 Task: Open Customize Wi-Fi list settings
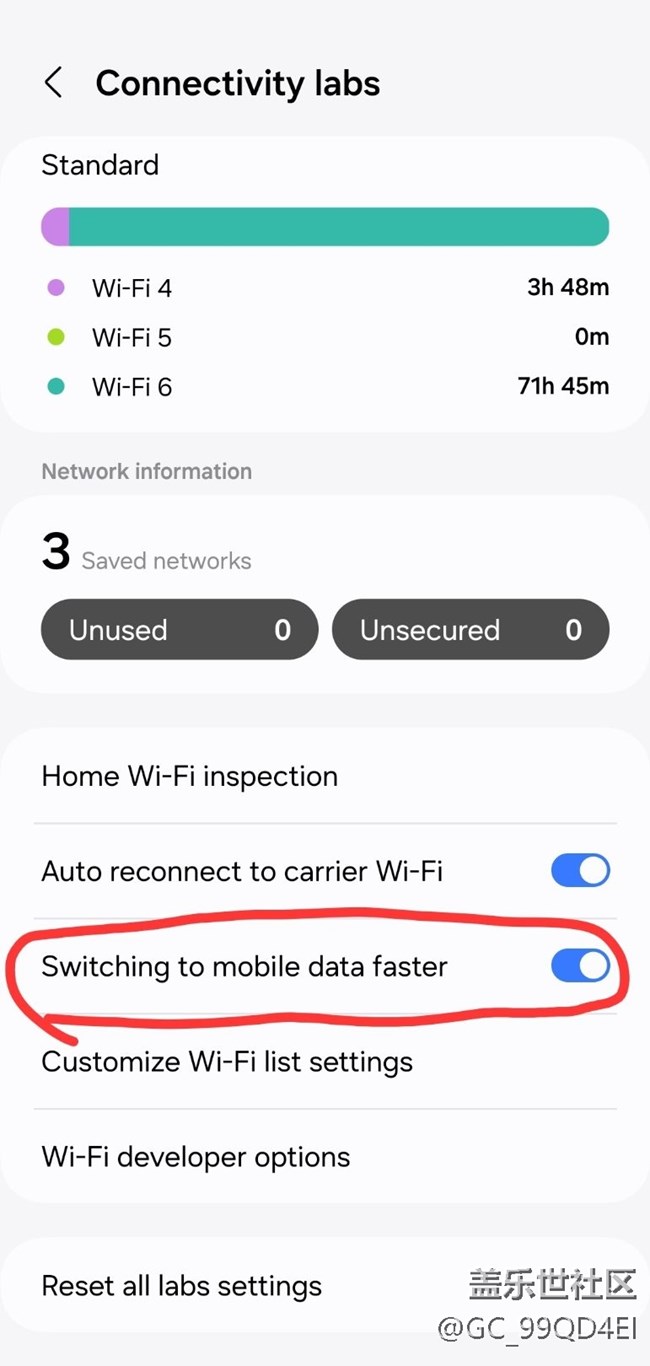227,1061
